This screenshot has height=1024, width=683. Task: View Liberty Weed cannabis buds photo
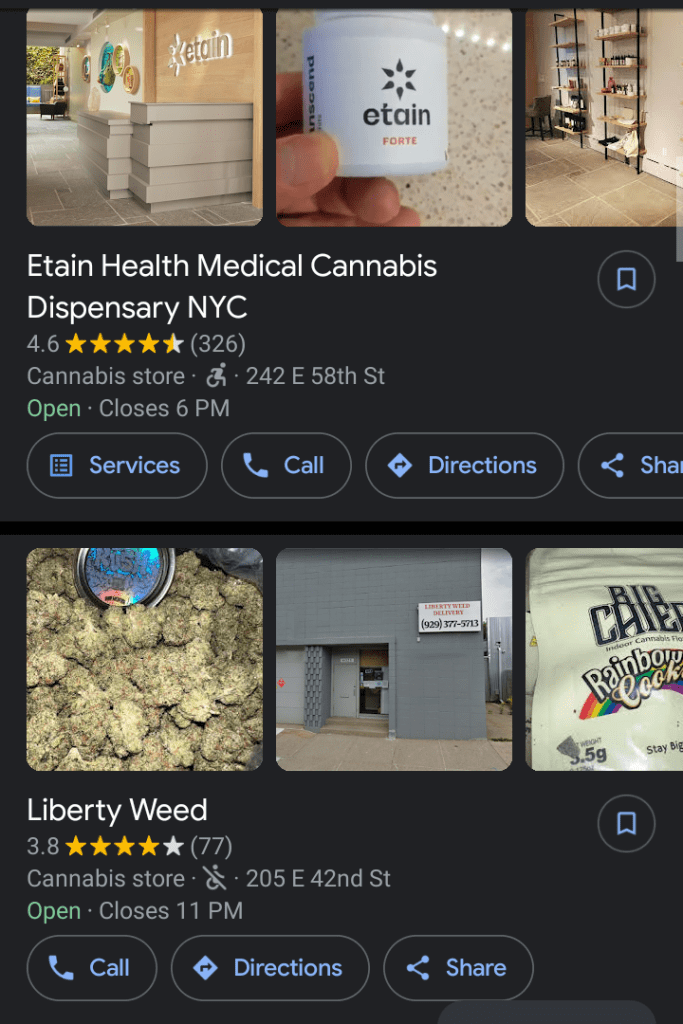point(144,659)
